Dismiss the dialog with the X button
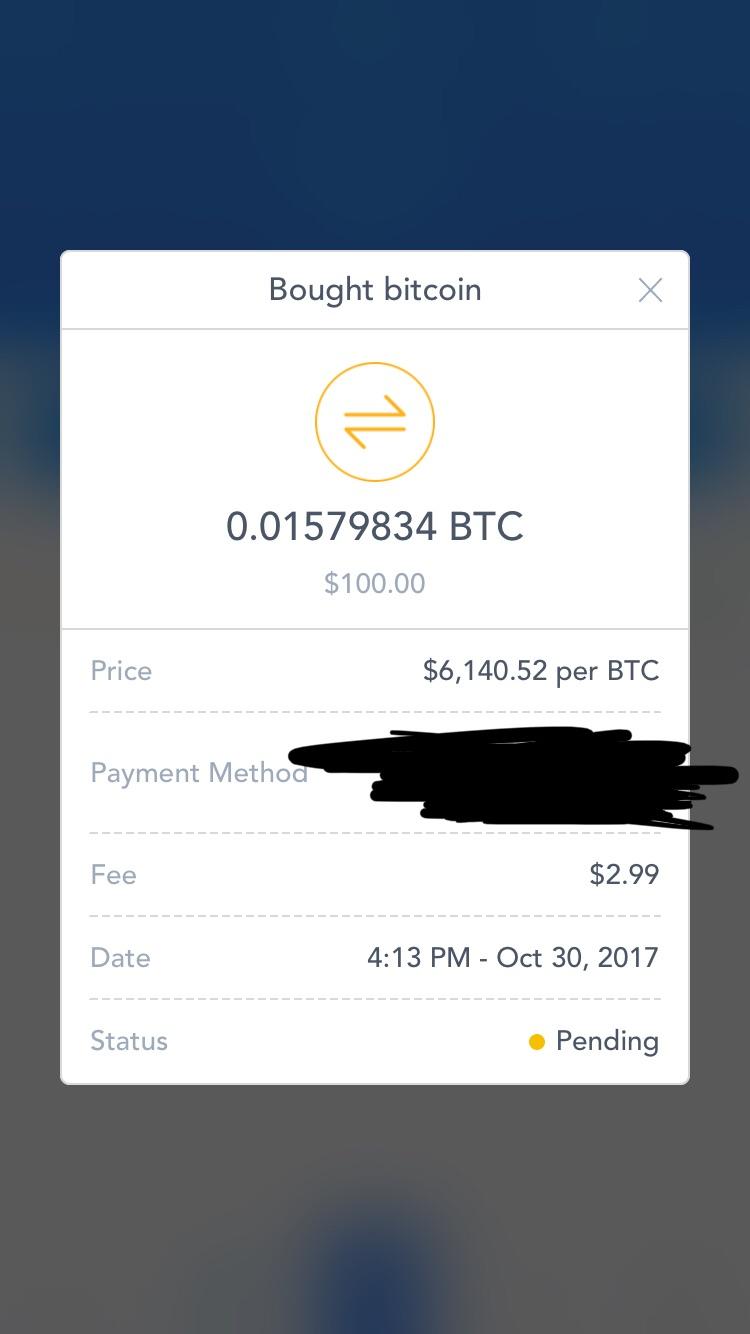 650,290
